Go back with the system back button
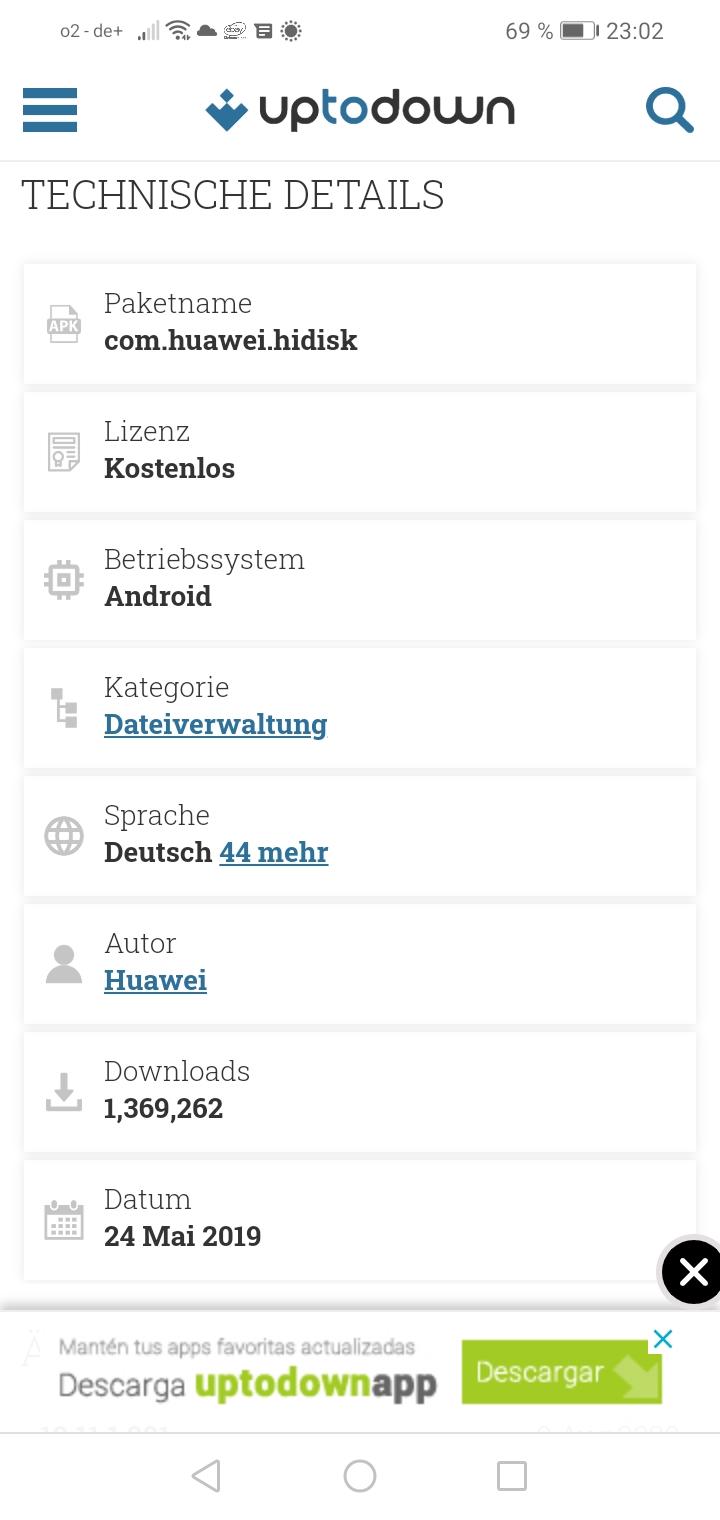The width and height of the screenshot is (720, 1520). pyautogui.click(x=206, y=1476)
